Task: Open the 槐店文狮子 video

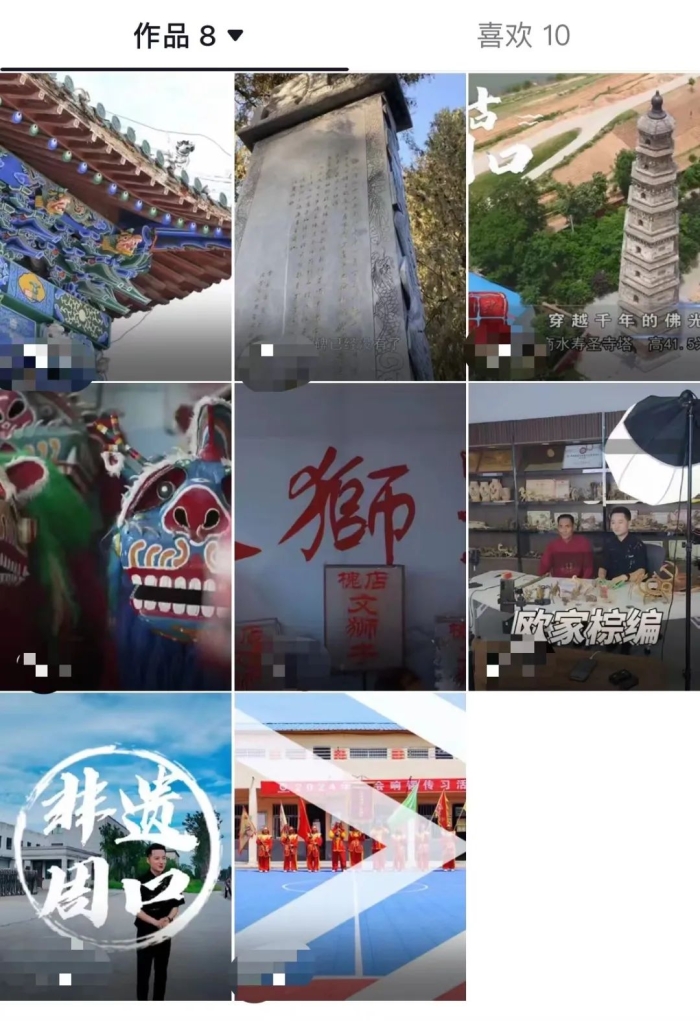Action: [x=350, y=536]
